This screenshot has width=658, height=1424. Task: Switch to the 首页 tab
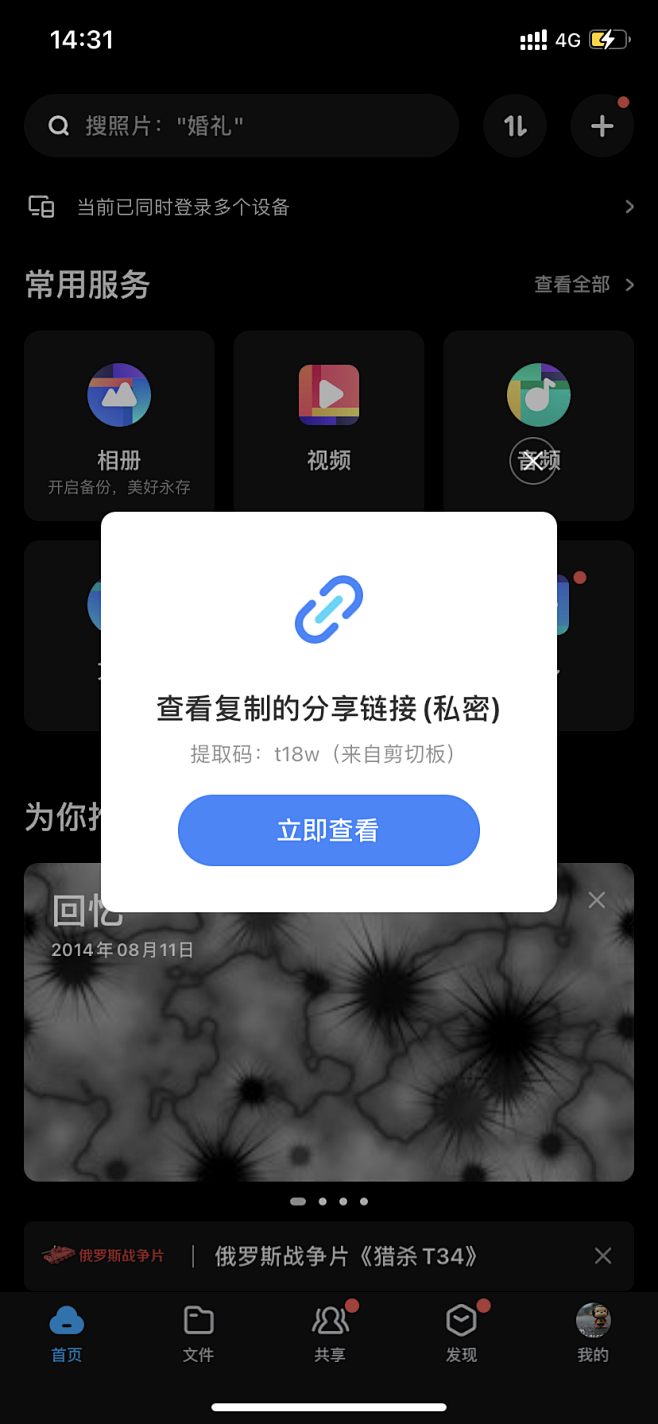[67, 1334]
